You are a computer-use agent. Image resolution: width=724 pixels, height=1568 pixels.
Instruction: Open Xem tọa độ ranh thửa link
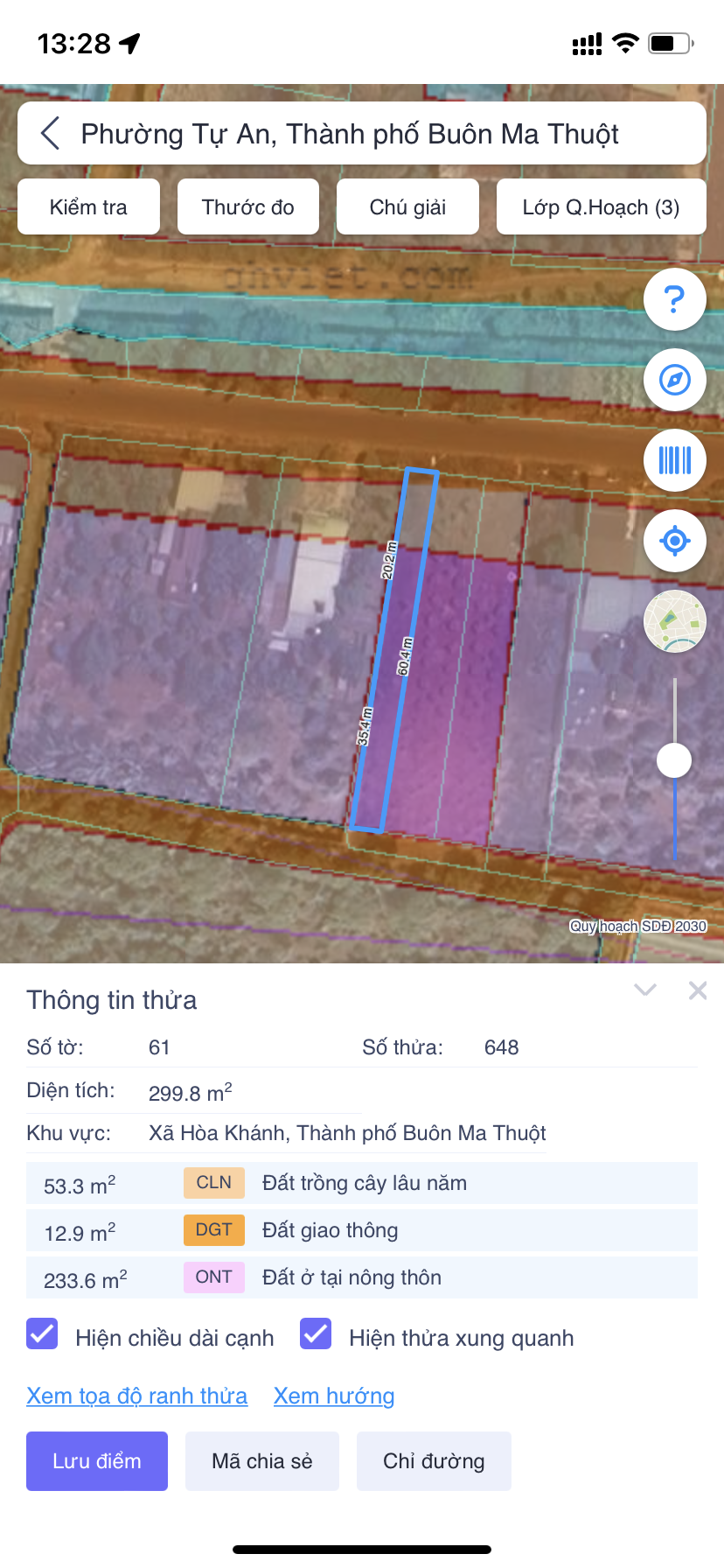click(136, 1396)
